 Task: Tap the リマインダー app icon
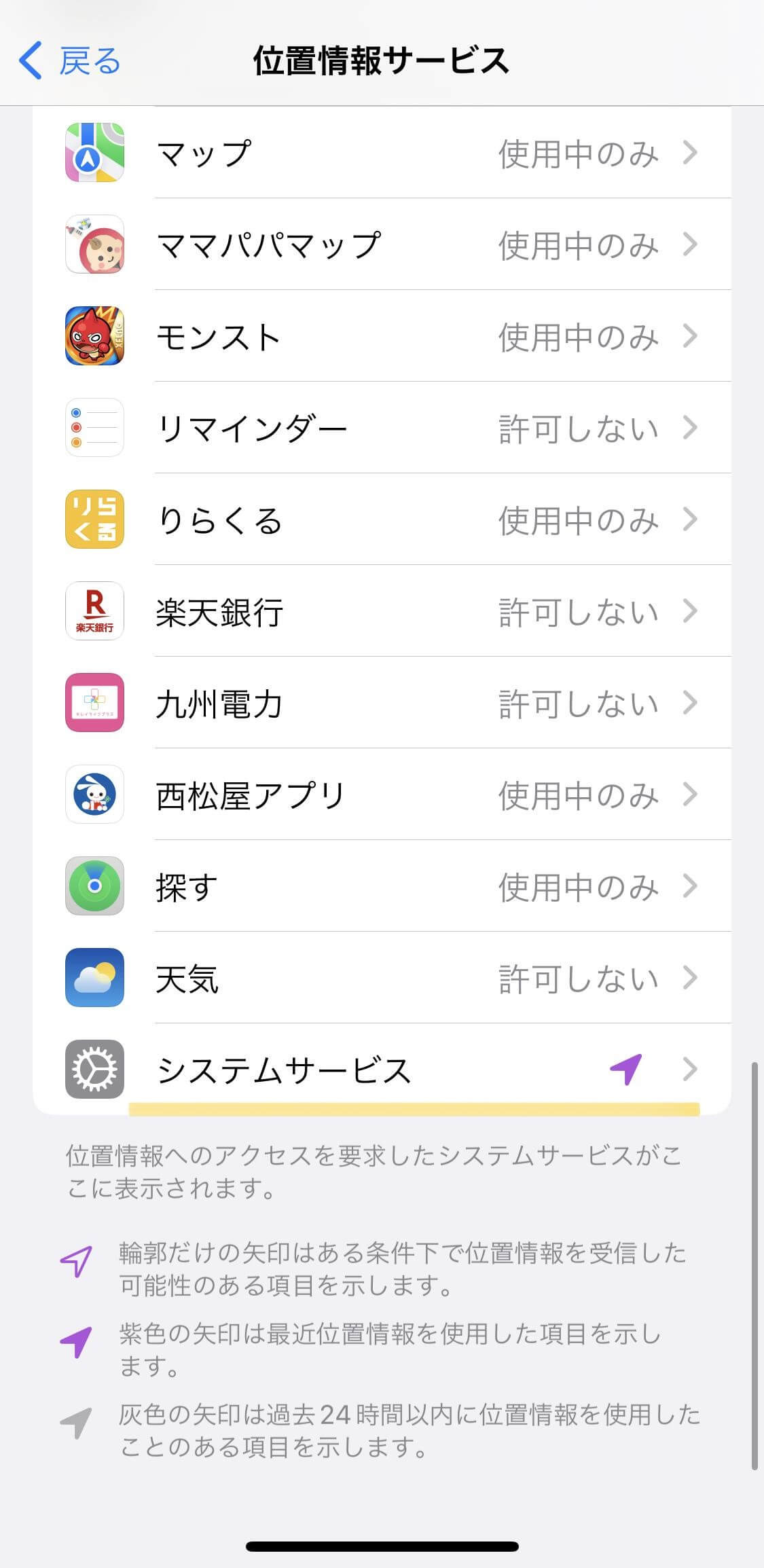point(94,428)
